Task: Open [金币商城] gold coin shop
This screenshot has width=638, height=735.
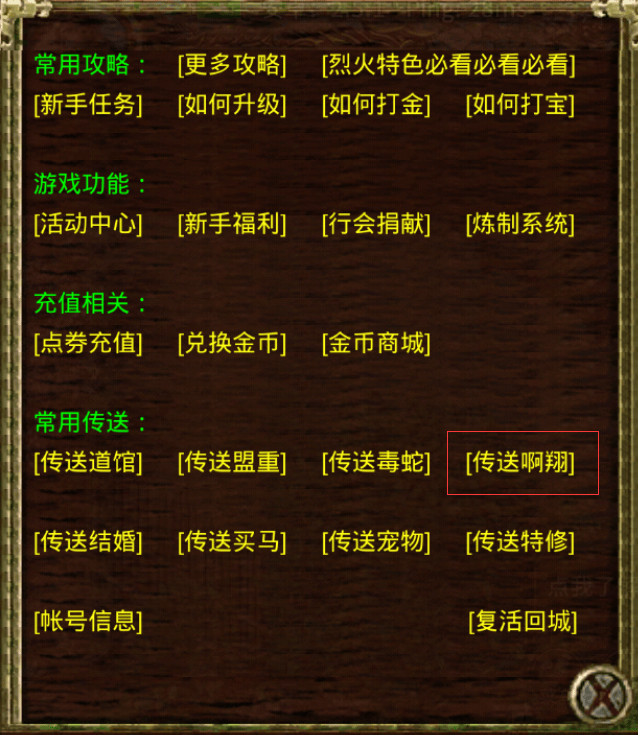Action: [x=376, y=344]
